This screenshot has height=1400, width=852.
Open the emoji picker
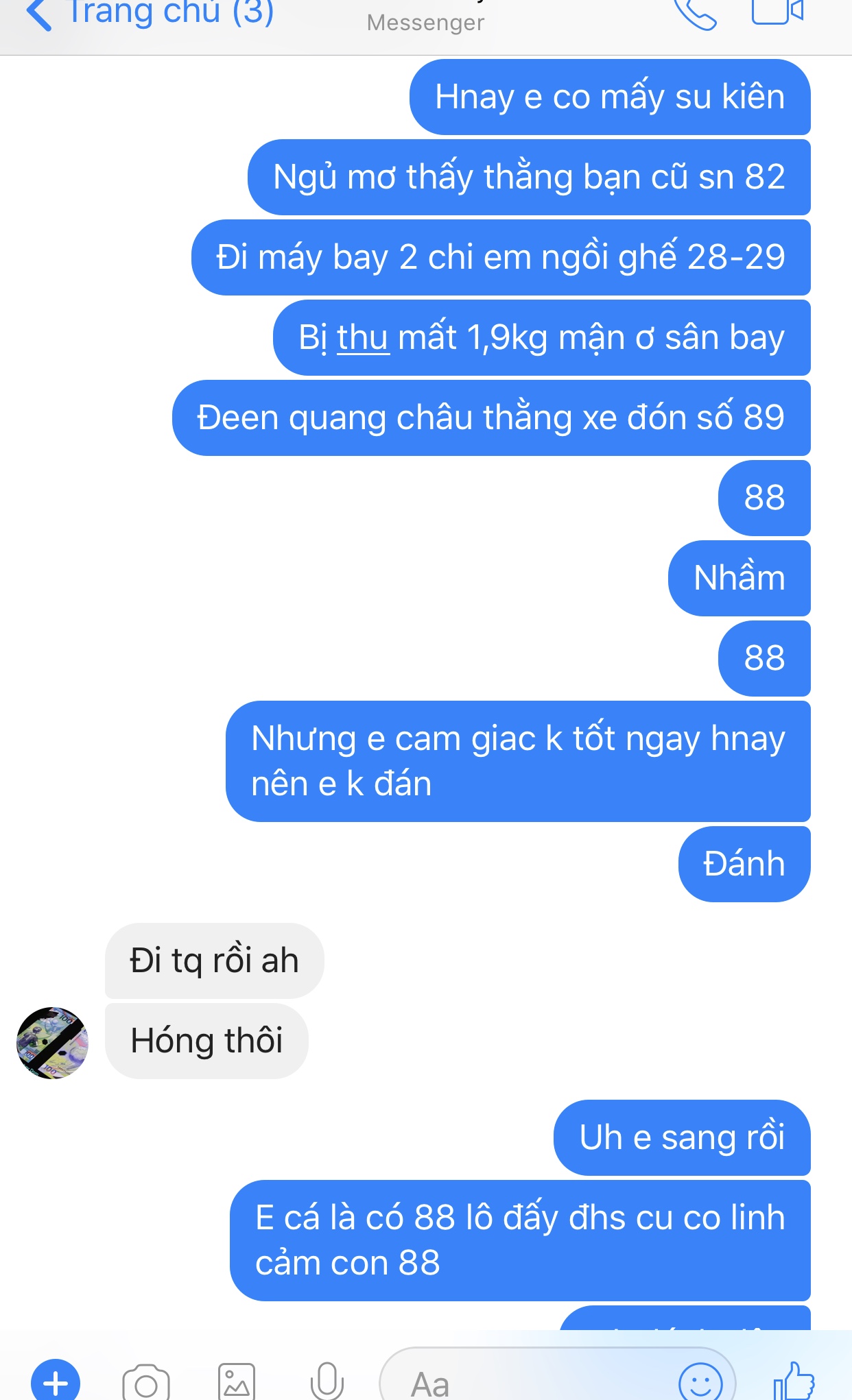coord(700,1381)
